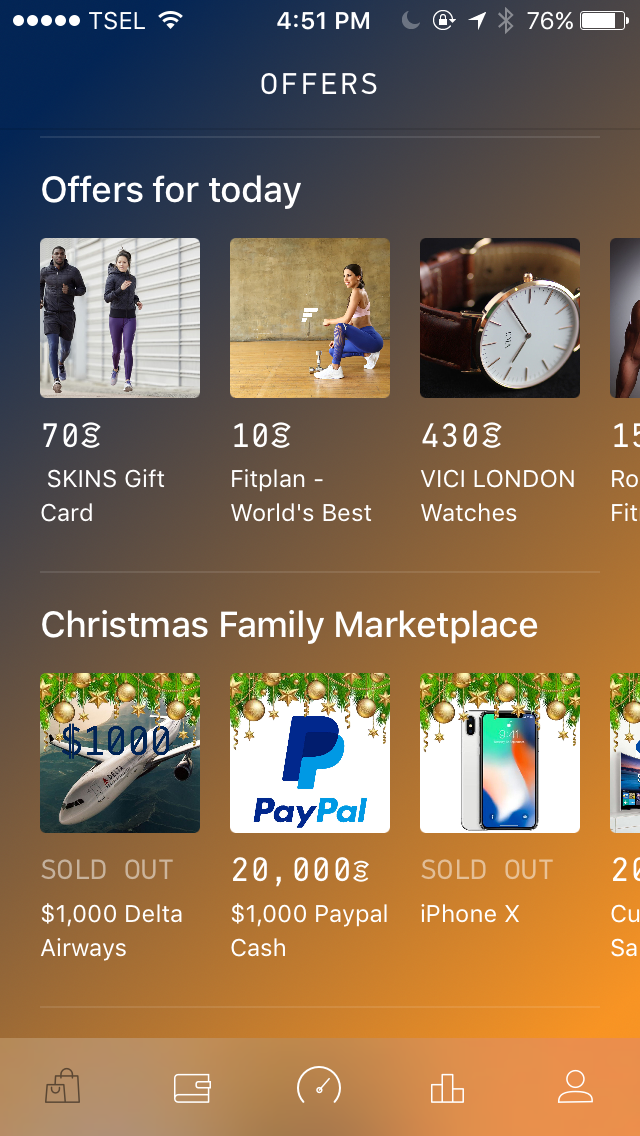
Task: Switch to the shopping bag tab
Action: click(62, 1087)
